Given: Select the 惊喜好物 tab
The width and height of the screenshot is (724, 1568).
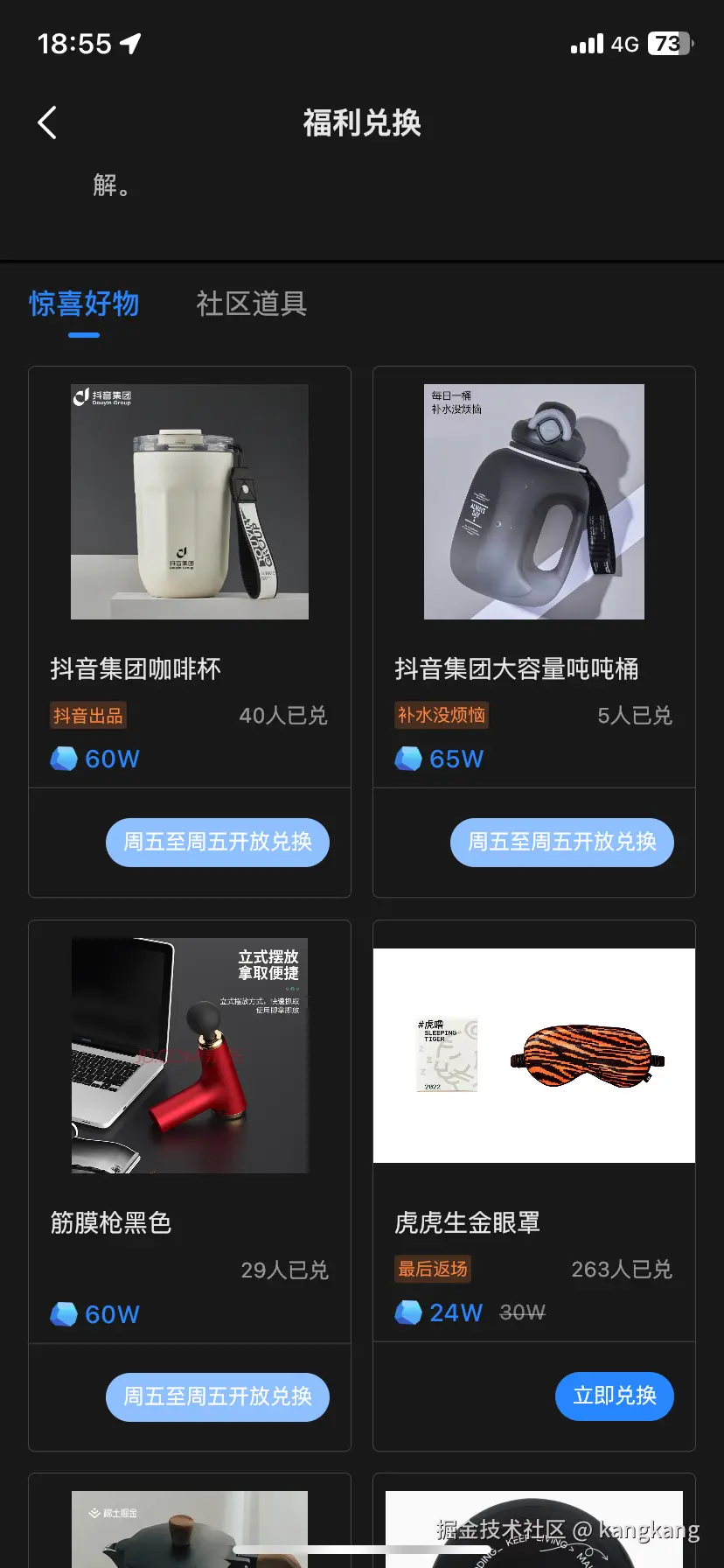Looking at the screenshot, I should (x=83, y=304).
